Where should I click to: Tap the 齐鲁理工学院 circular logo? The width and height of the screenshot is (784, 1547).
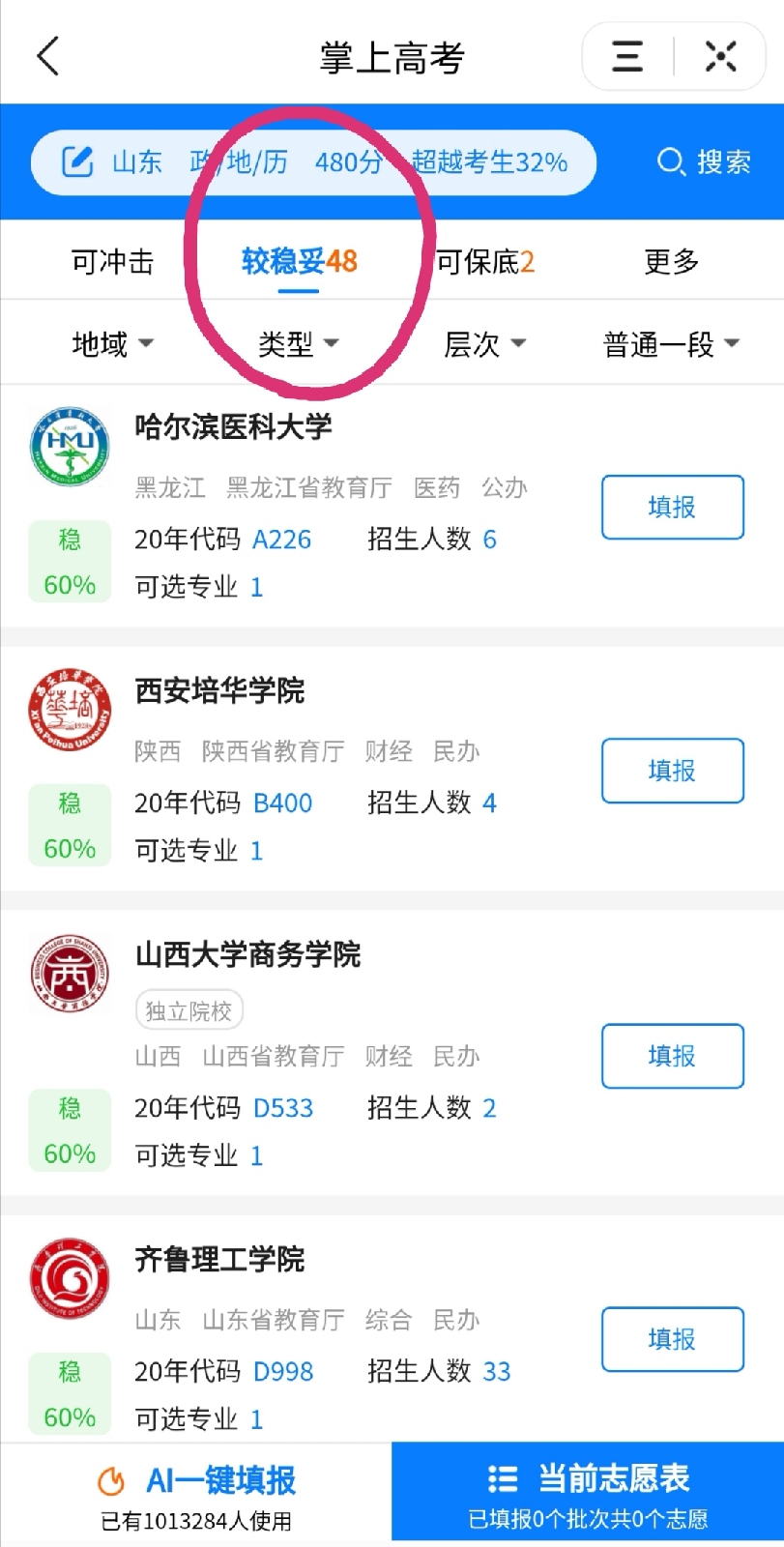pos(69,1277)
